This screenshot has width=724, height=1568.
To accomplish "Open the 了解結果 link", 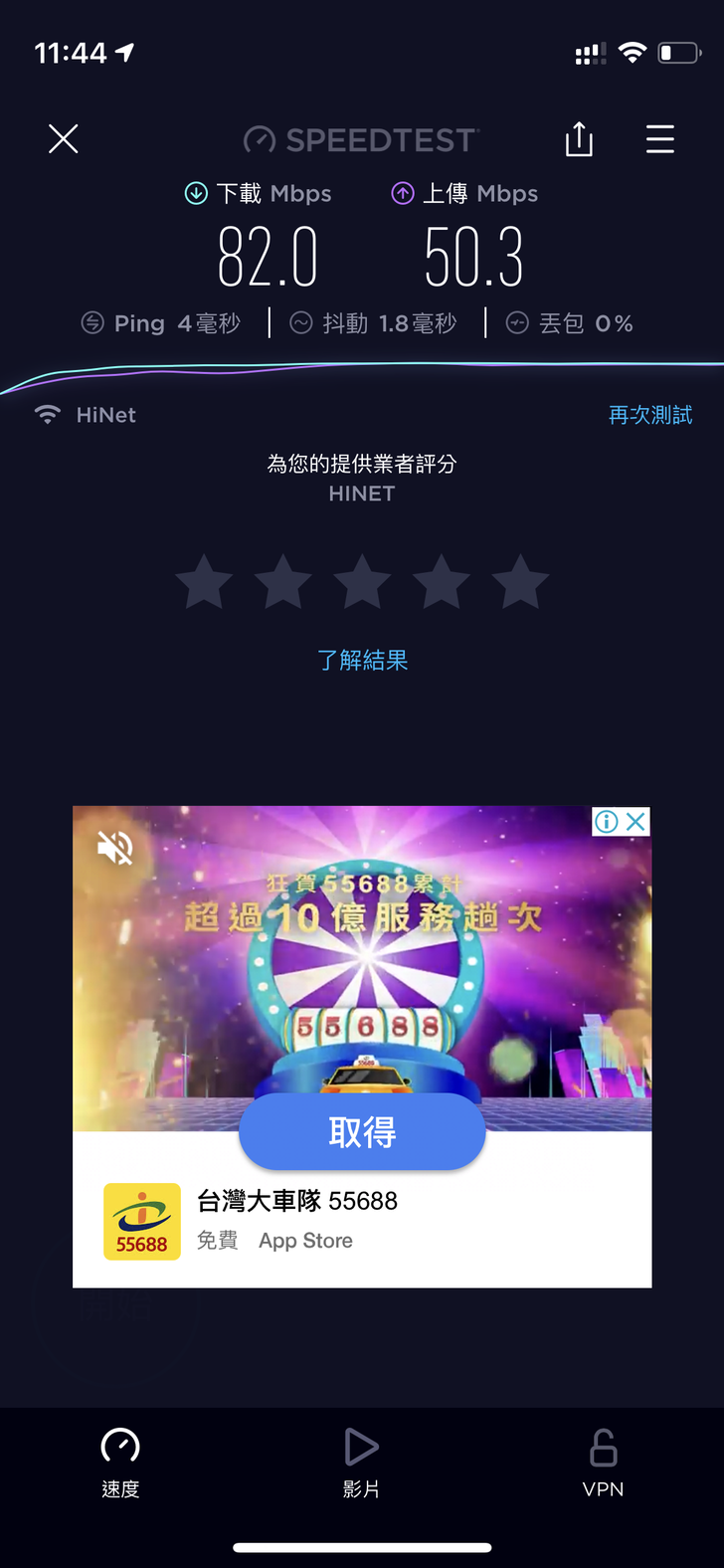I will click(362, 661).
